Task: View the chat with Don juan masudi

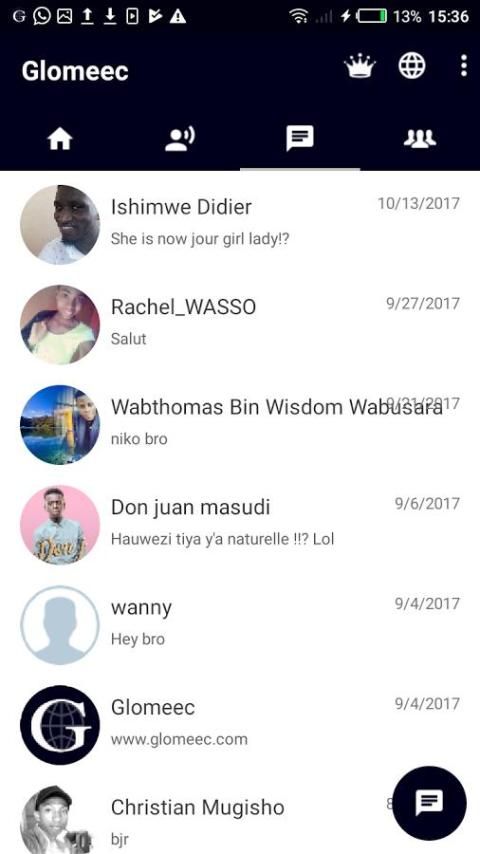Action: [x=240, y=525]
